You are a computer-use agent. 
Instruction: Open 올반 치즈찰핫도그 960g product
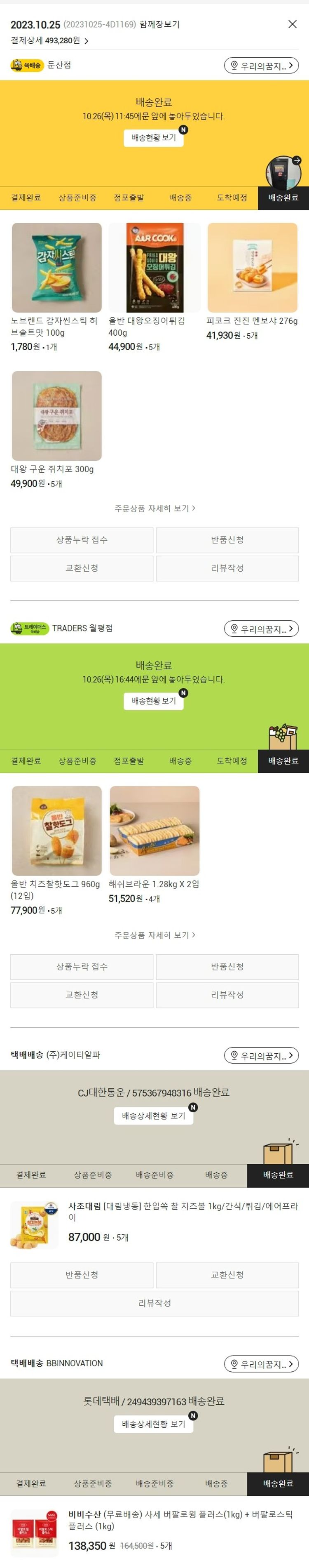click(x=56, y=831)
